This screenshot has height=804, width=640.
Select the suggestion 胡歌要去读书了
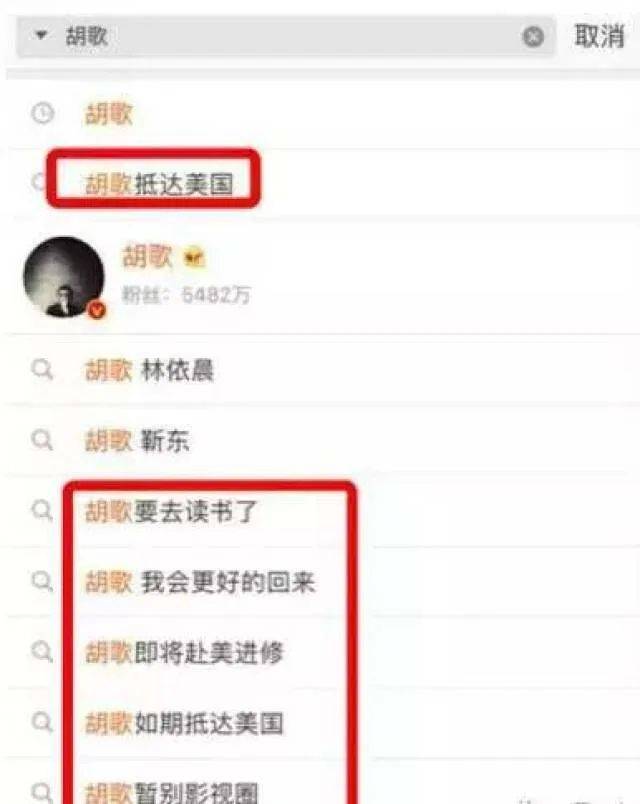(171, 511)
